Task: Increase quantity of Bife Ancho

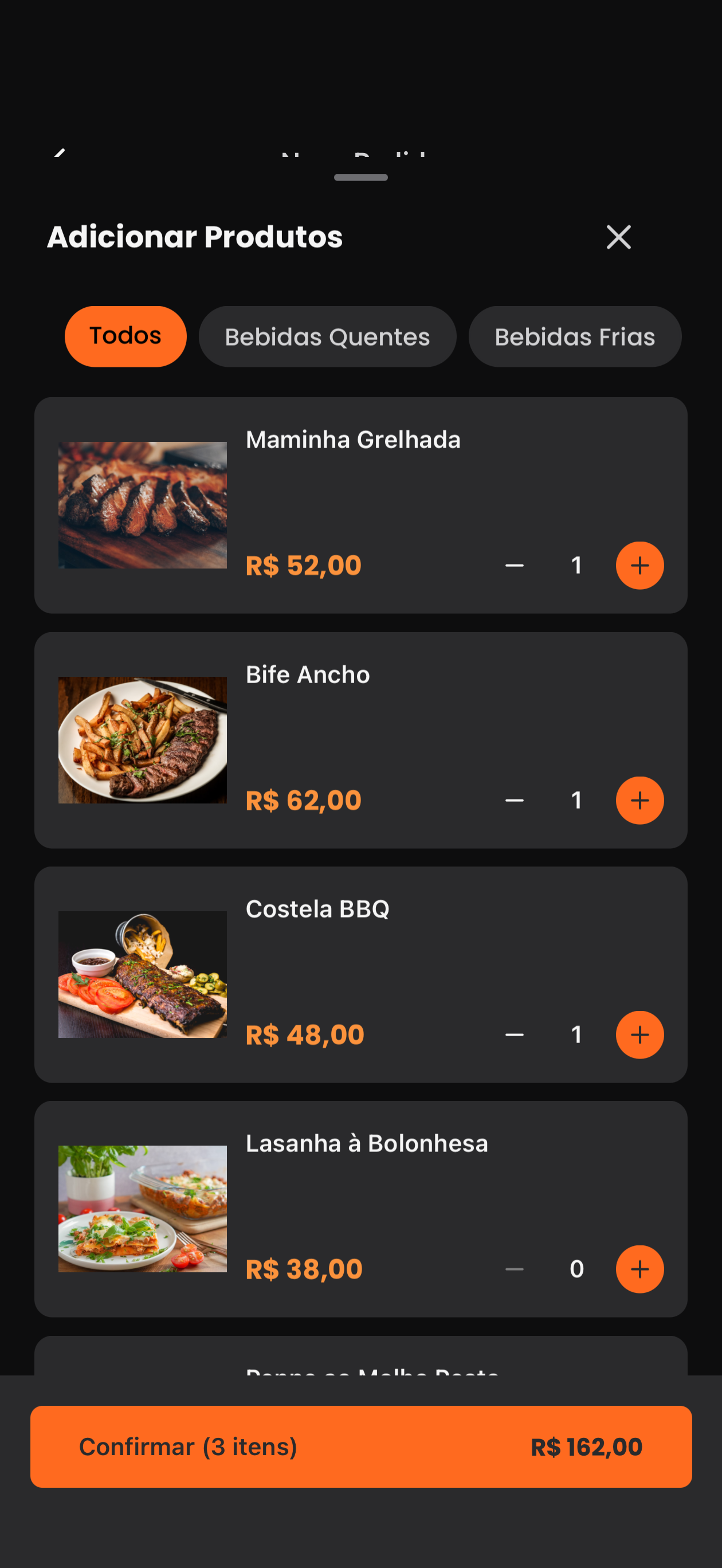Action: (639, 801)
